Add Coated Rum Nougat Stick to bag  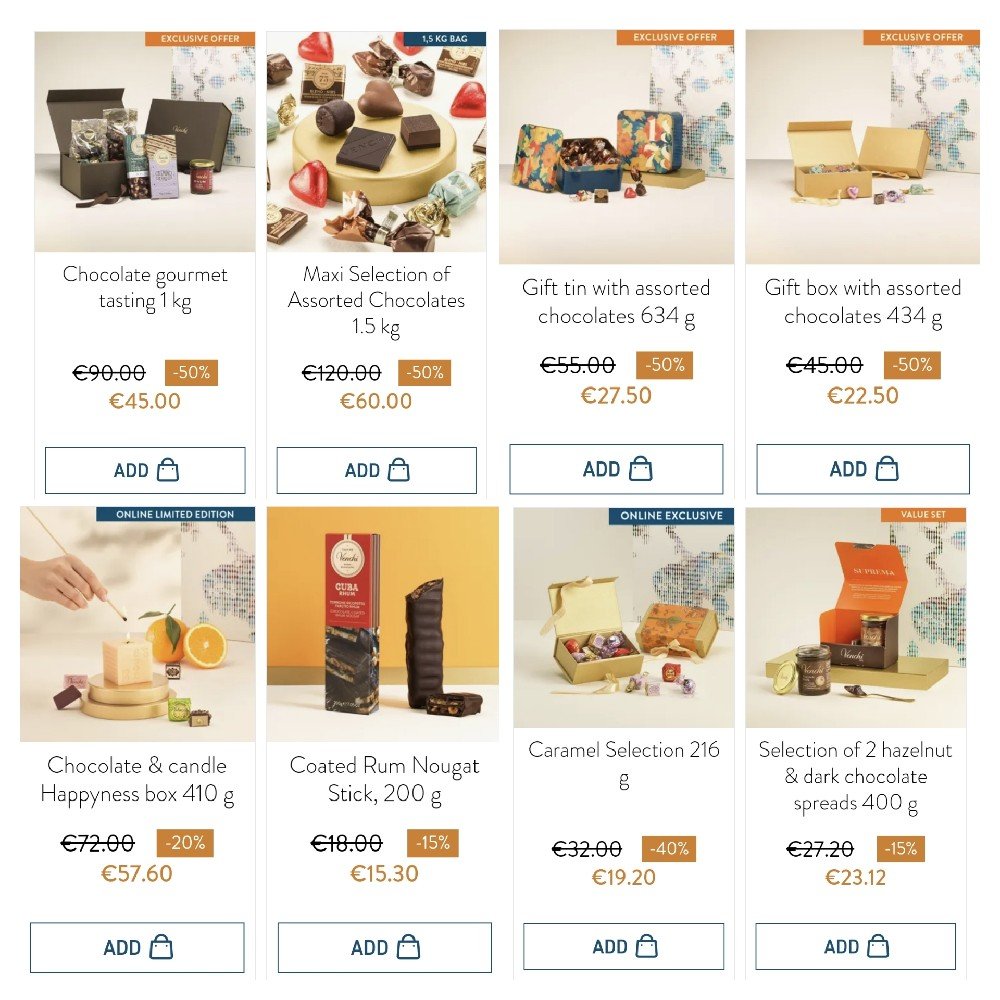384,947
